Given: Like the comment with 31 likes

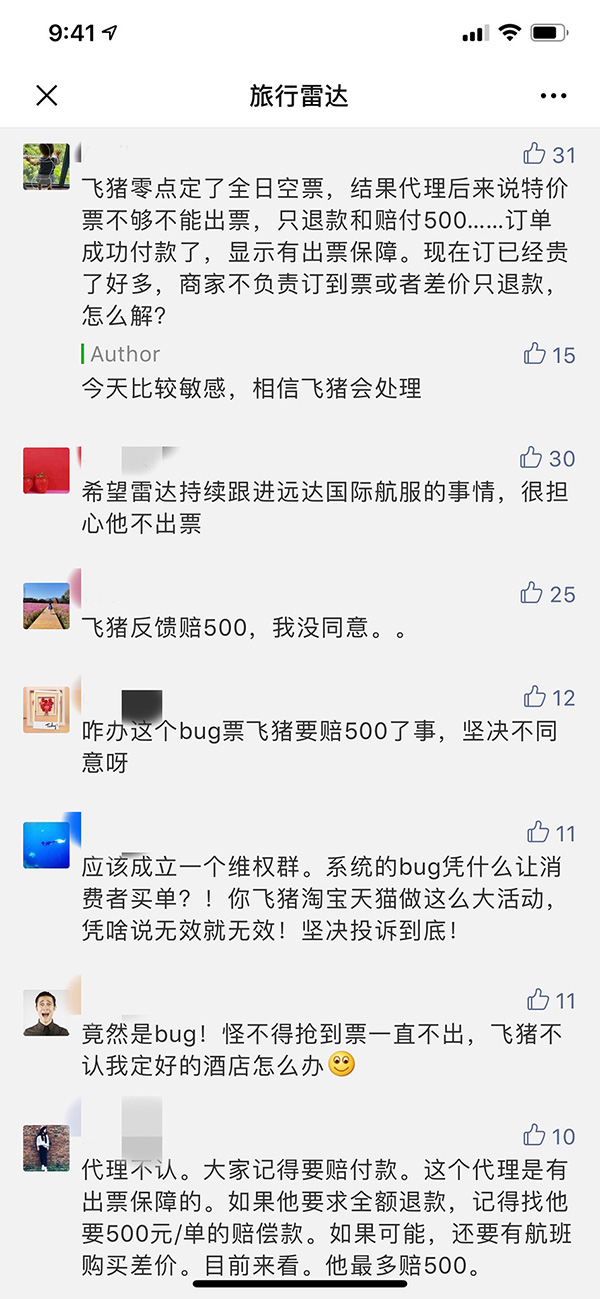Looking at the screenshot, I should click(x=535, y=154).
